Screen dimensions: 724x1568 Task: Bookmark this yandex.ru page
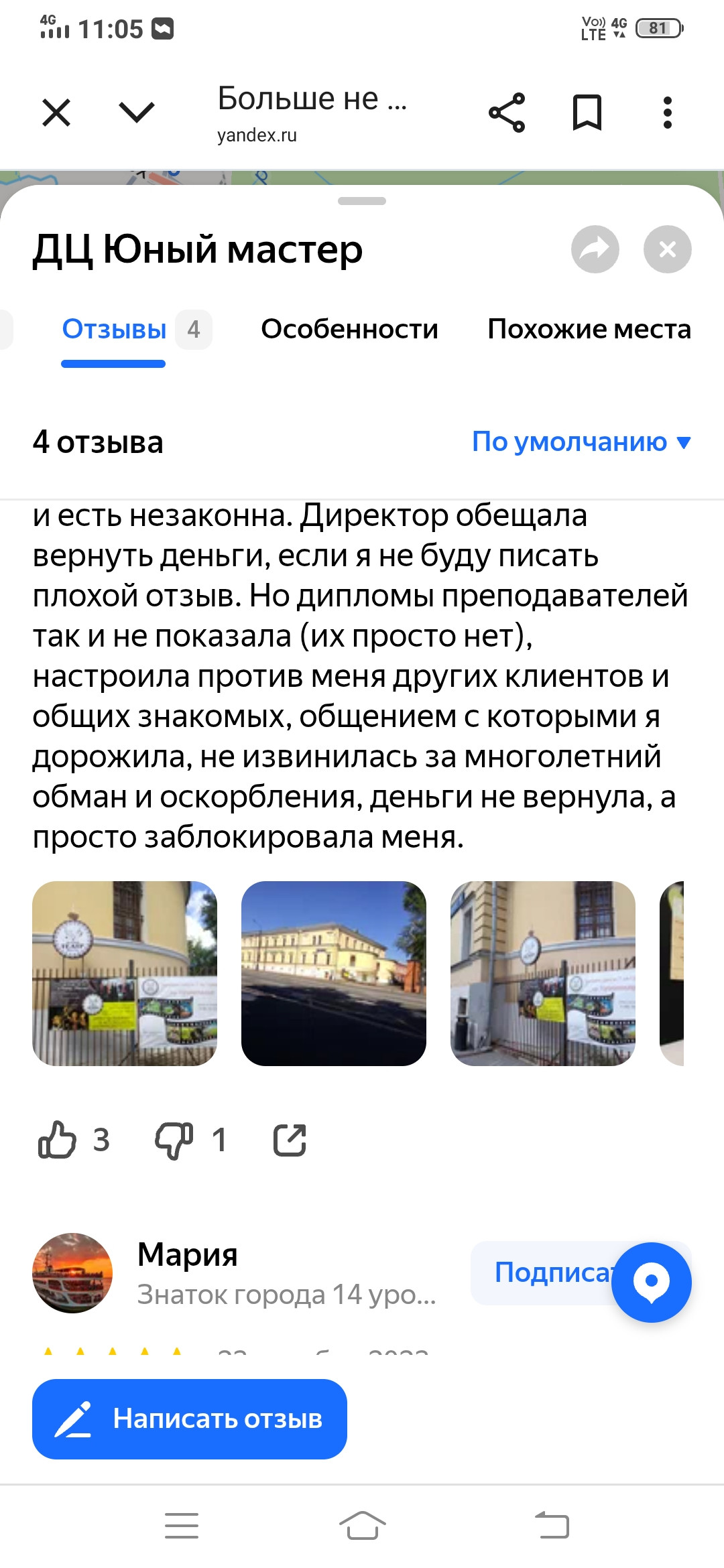click(587, 113)
